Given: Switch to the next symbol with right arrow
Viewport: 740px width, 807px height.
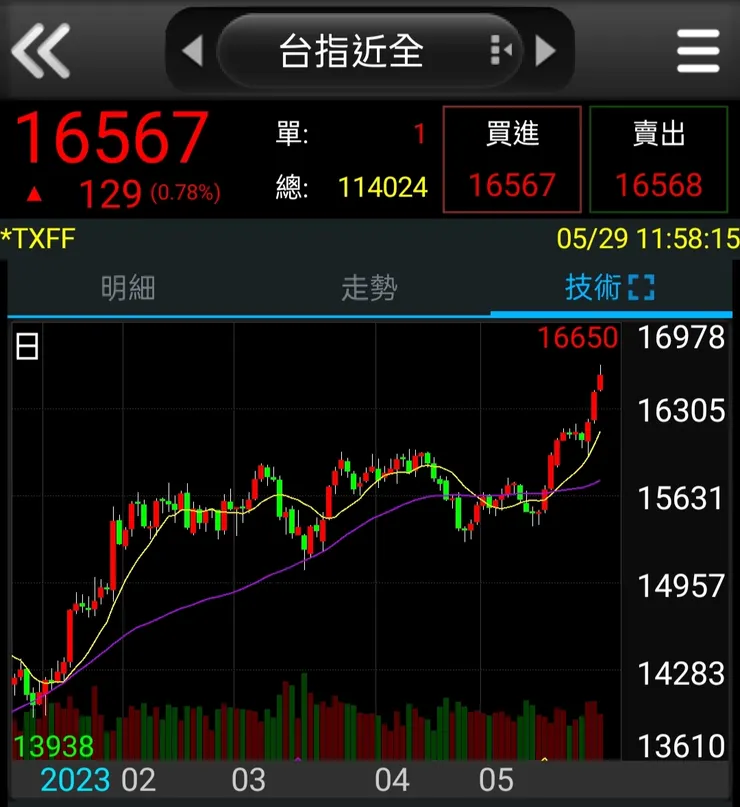Looking at the screenshot, I should [x=546, y=50].
